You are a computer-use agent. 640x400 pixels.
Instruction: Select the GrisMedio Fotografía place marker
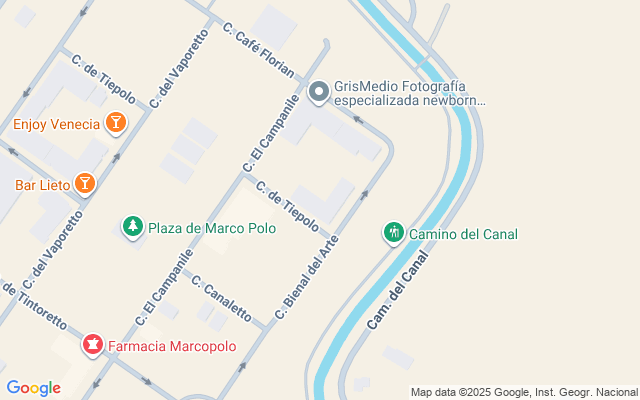(319, 93)
